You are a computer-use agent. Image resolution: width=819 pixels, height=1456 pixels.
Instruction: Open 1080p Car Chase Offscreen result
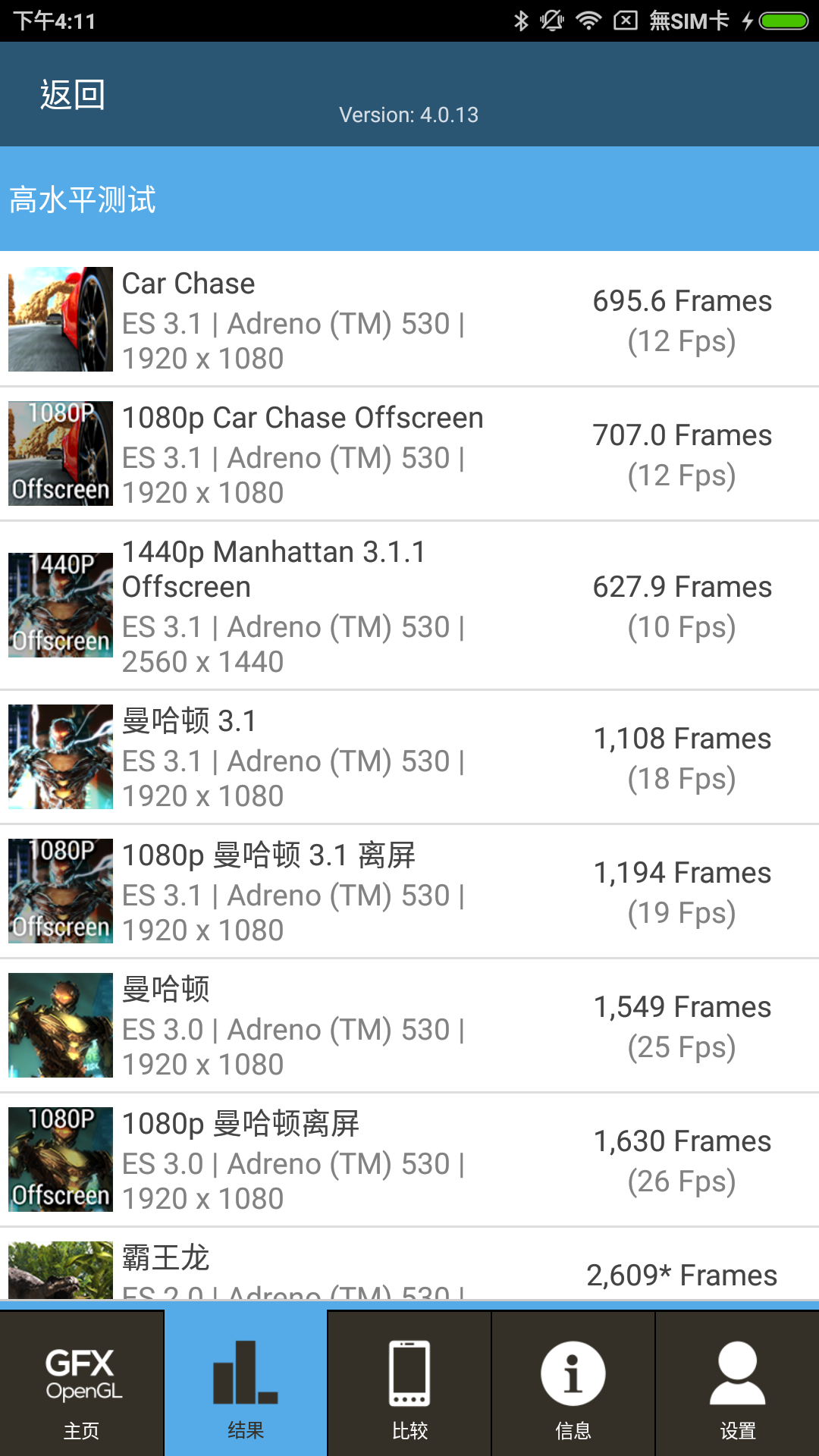point(409,453)
